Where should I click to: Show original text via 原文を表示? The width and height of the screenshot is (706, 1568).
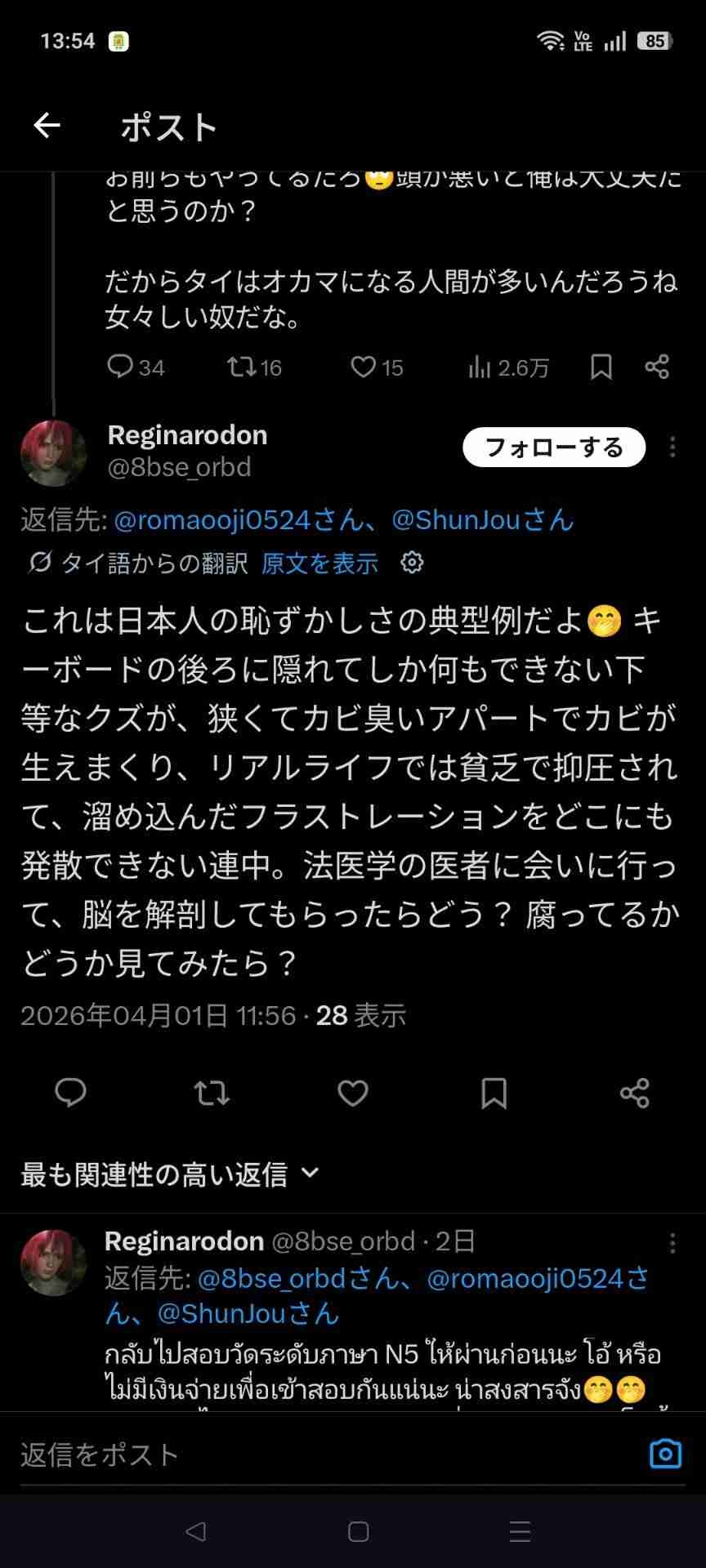tap(319, 563)
